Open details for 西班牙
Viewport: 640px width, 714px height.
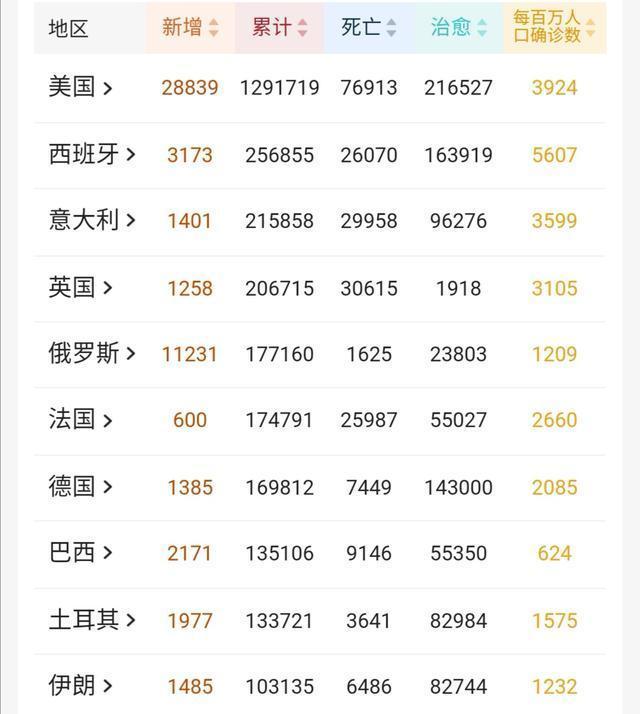(92, 155)
